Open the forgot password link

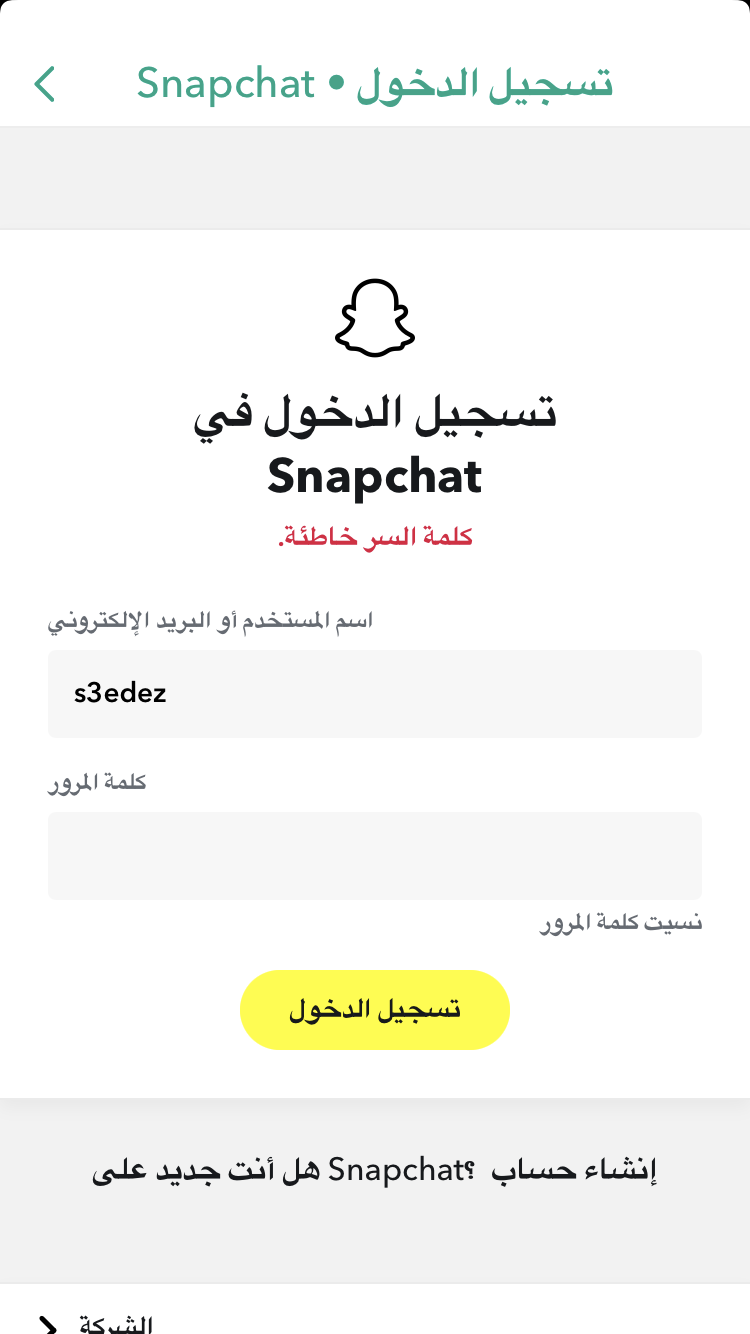(x=621, y=923)
